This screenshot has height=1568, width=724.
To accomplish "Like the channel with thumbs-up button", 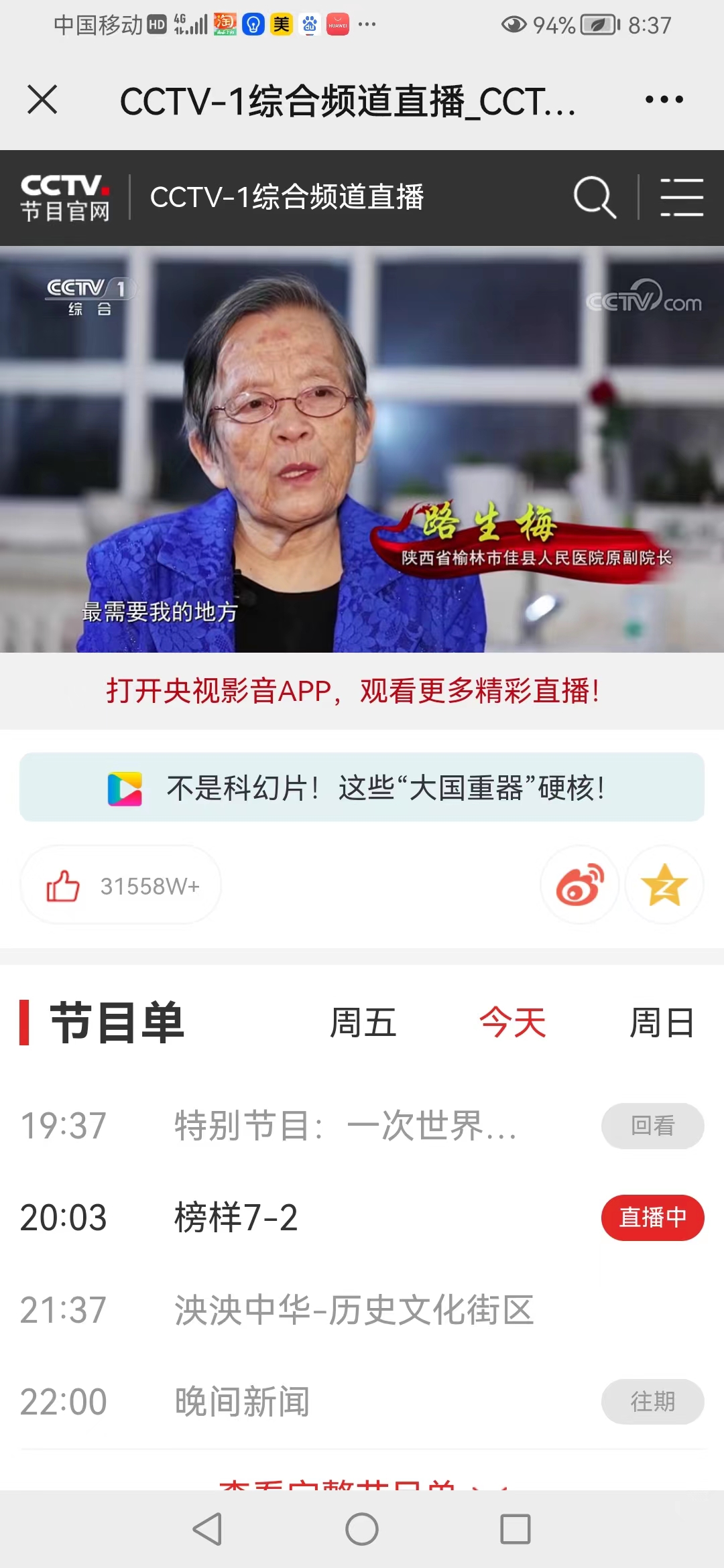I will [x=63, y=886].
